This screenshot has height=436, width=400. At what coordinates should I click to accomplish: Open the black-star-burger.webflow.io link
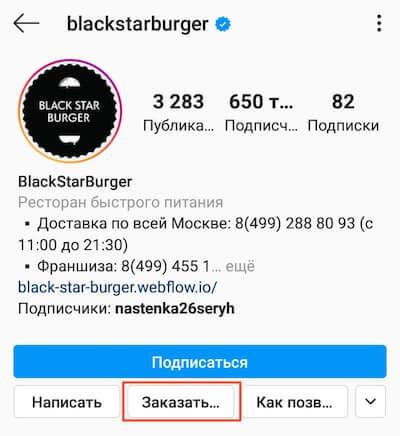point(117,287)
